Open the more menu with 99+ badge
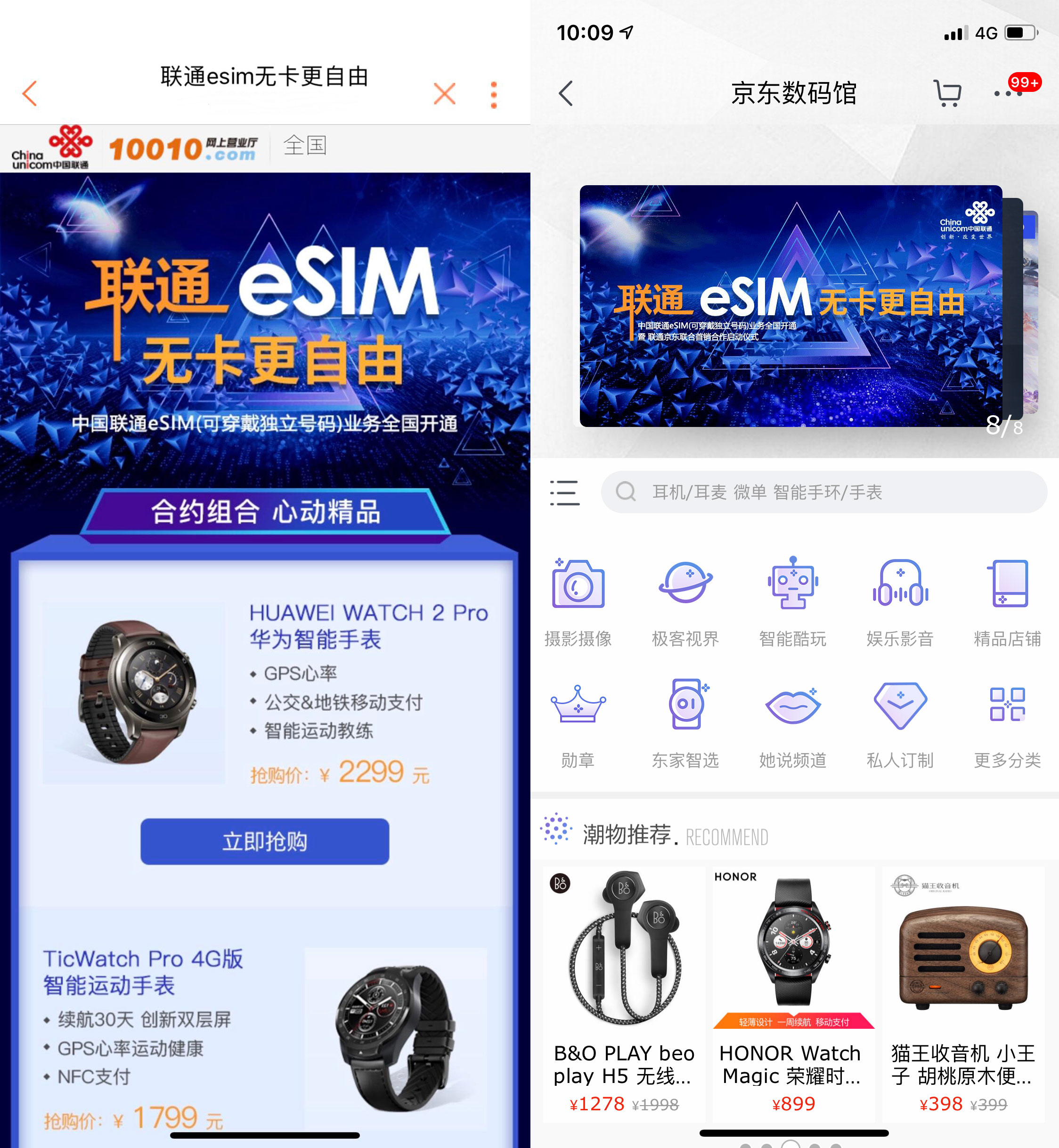The image size is (1059, 1148). 1009,92
